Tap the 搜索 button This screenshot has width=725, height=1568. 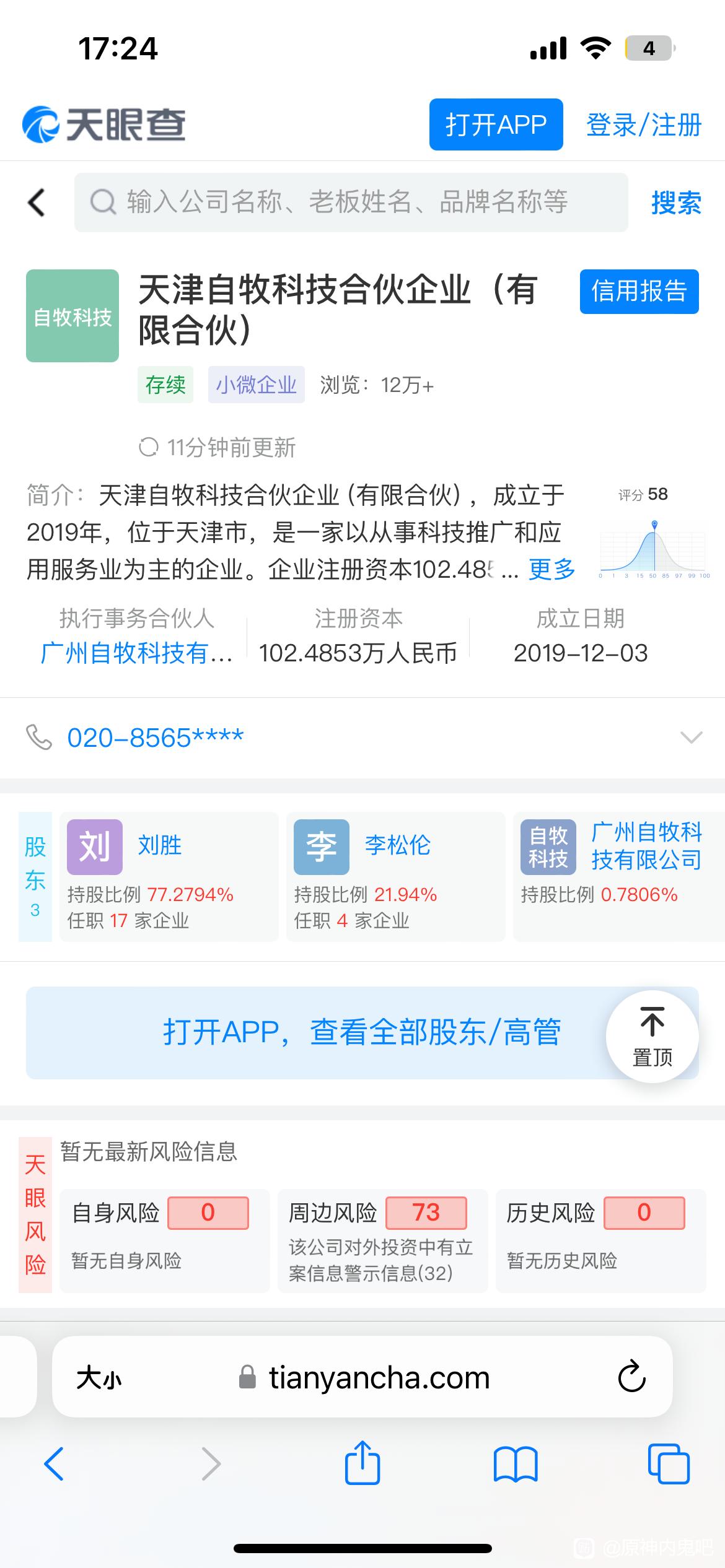click(675, 203)
